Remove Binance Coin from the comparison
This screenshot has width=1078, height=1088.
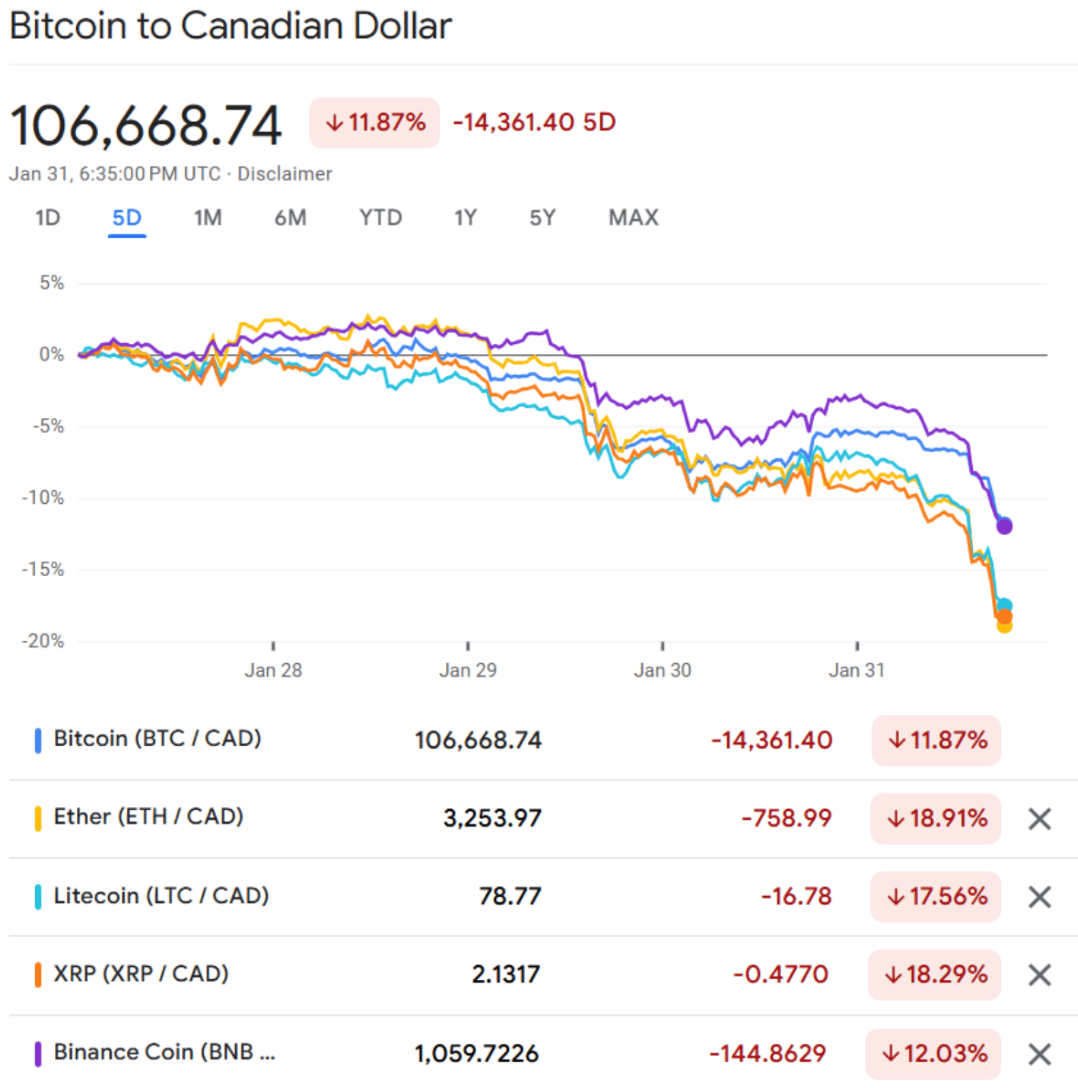point(1040,1053)
